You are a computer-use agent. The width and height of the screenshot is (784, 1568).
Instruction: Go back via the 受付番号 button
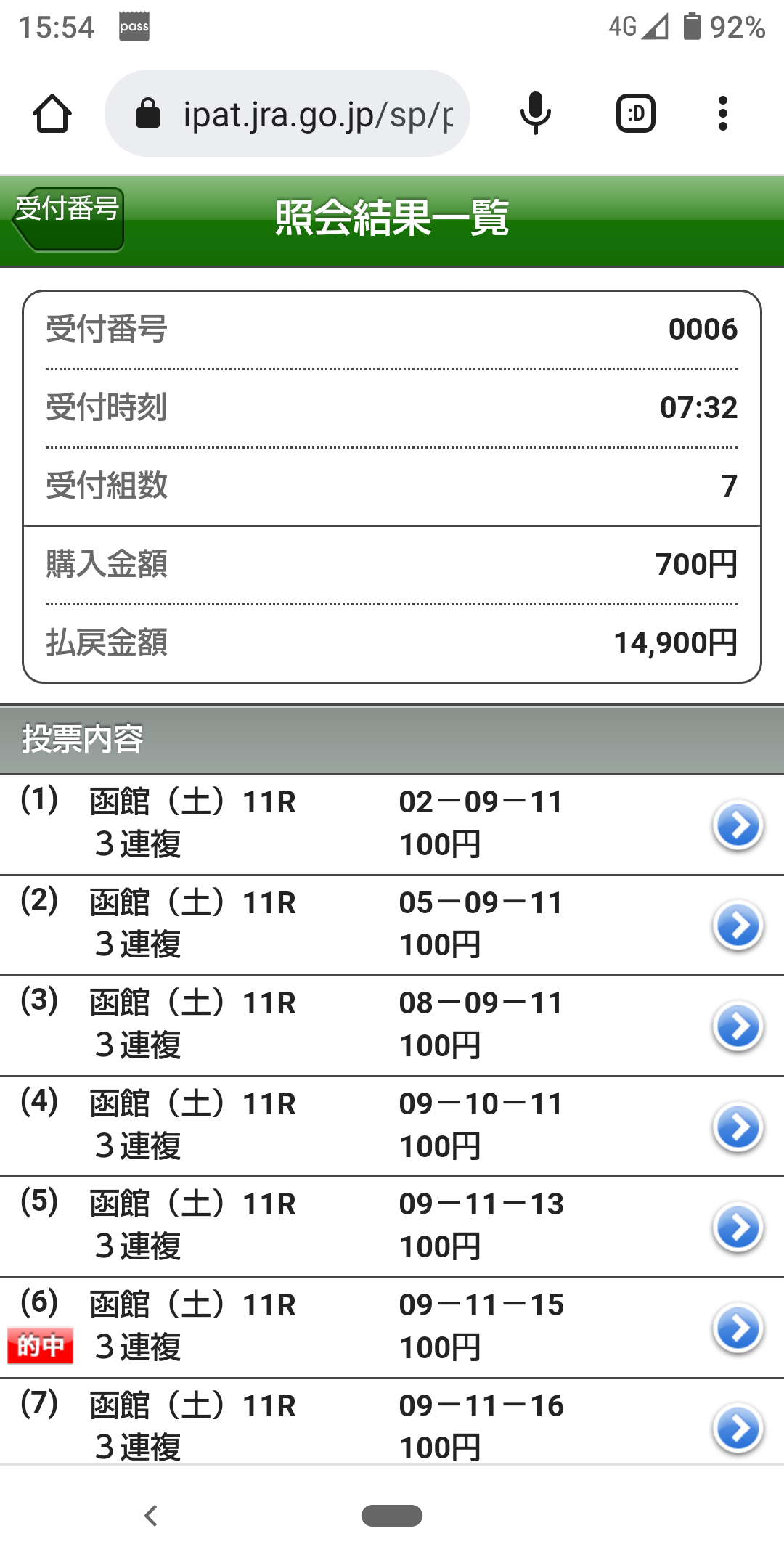(68, 219)
